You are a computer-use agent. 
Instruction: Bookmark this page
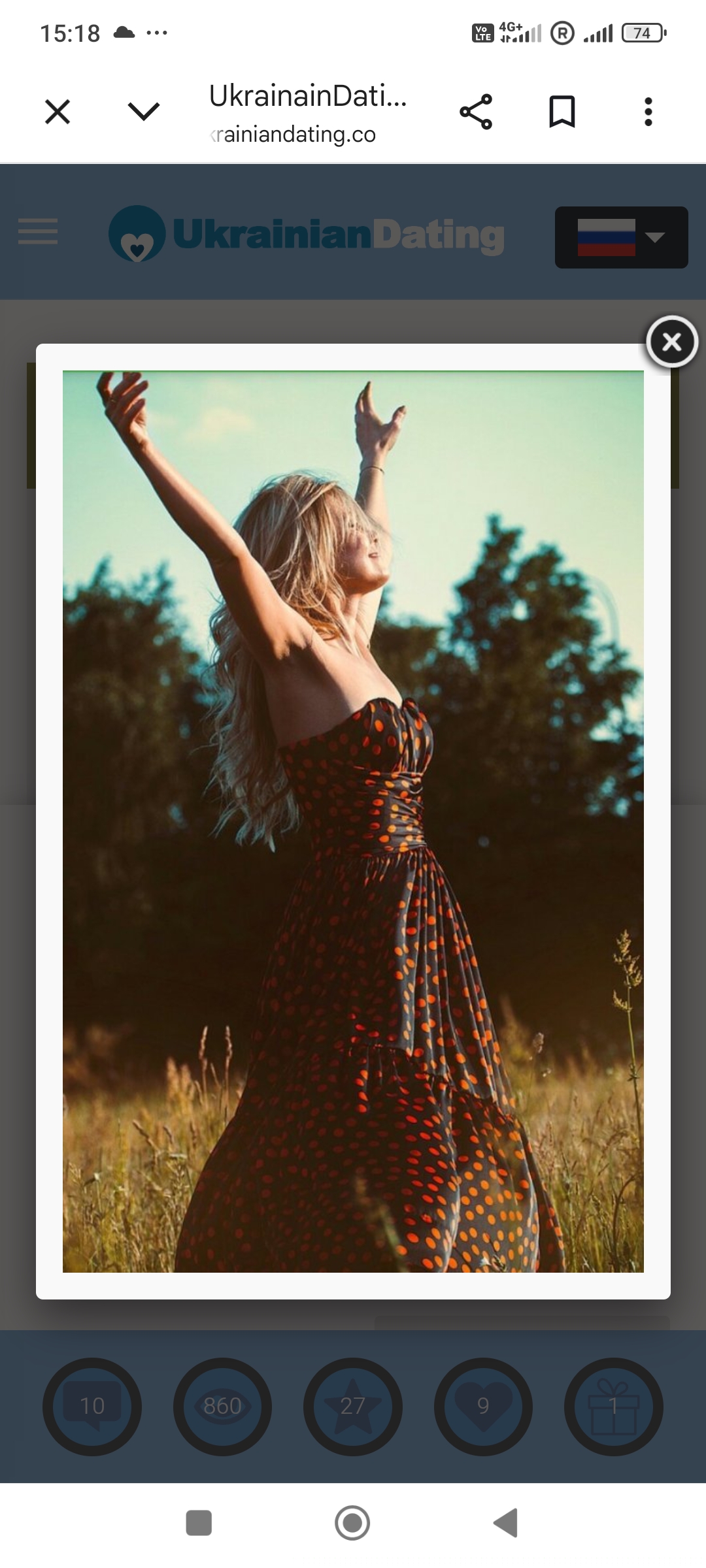point(562,112)
